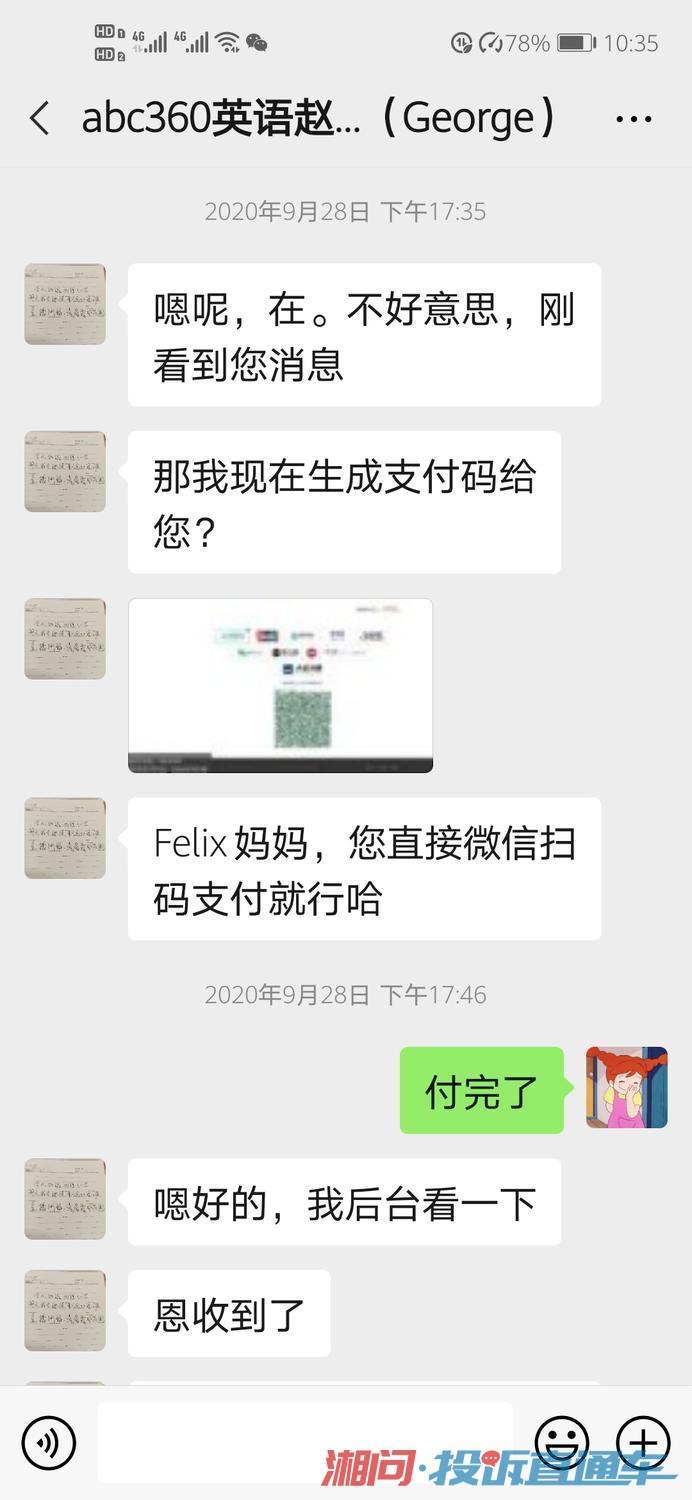
Task: Tap the message text field
Action: [x=305, y=1441]
